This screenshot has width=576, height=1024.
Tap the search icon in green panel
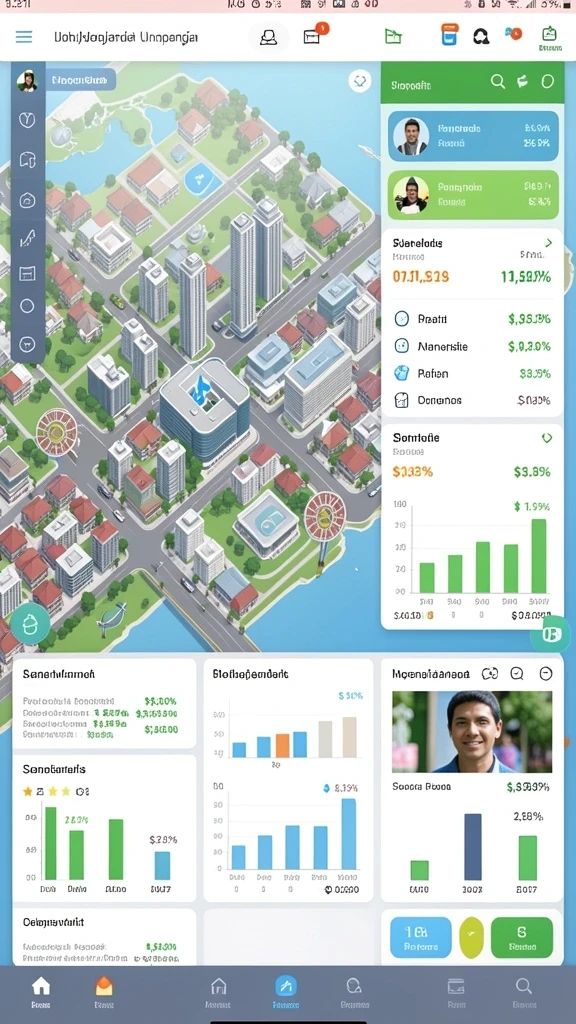(498, 82)
